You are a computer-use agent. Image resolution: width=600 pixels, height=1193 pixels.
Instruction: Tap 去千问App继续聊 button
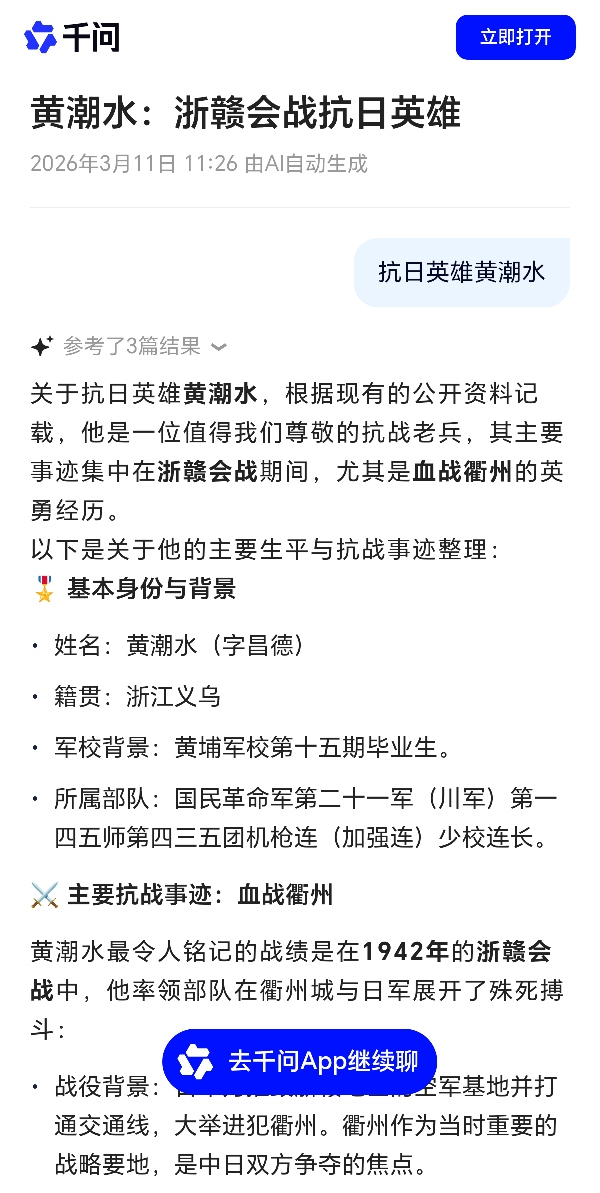point(299,1061)
